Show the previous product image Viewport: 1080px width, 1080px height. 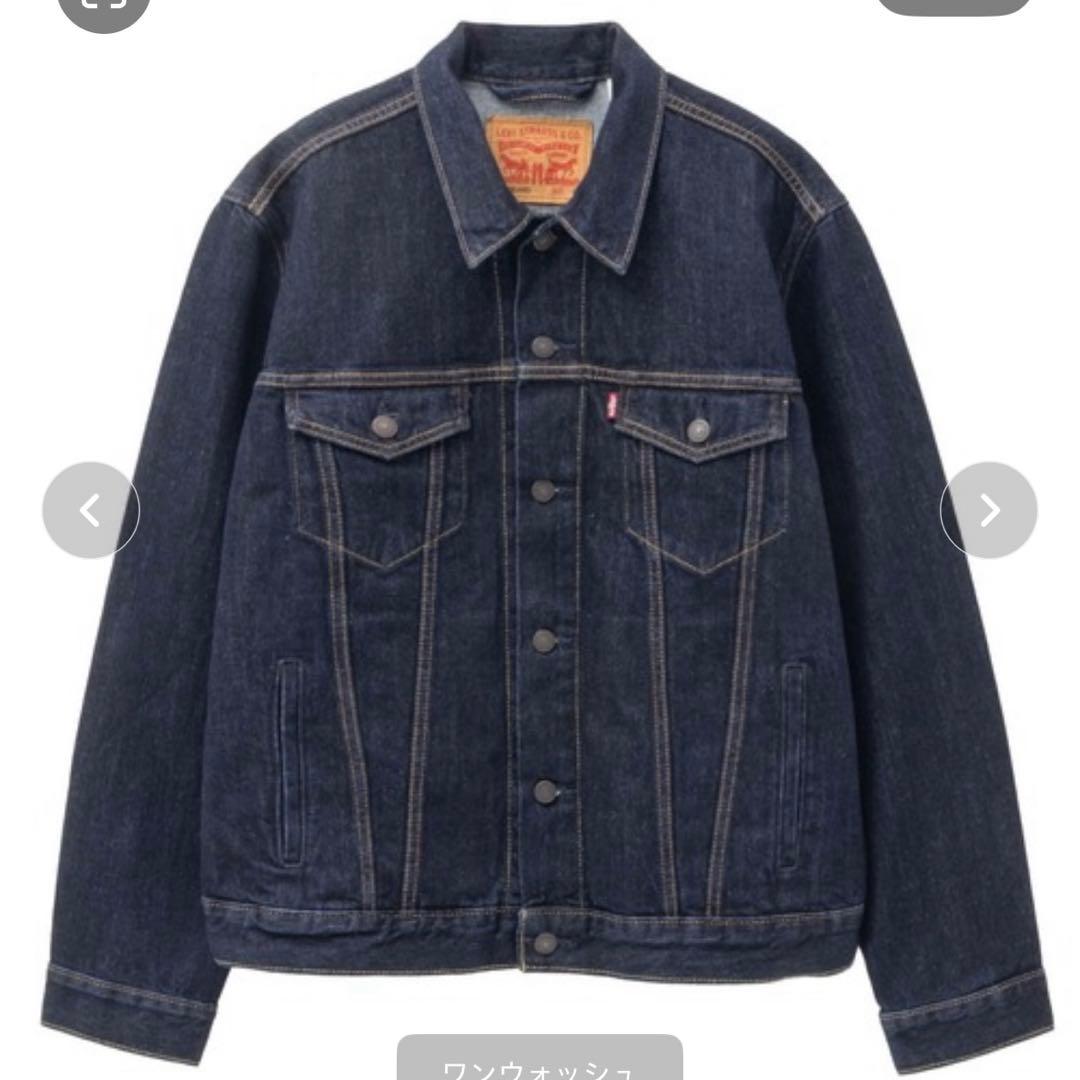click(90, 511)
